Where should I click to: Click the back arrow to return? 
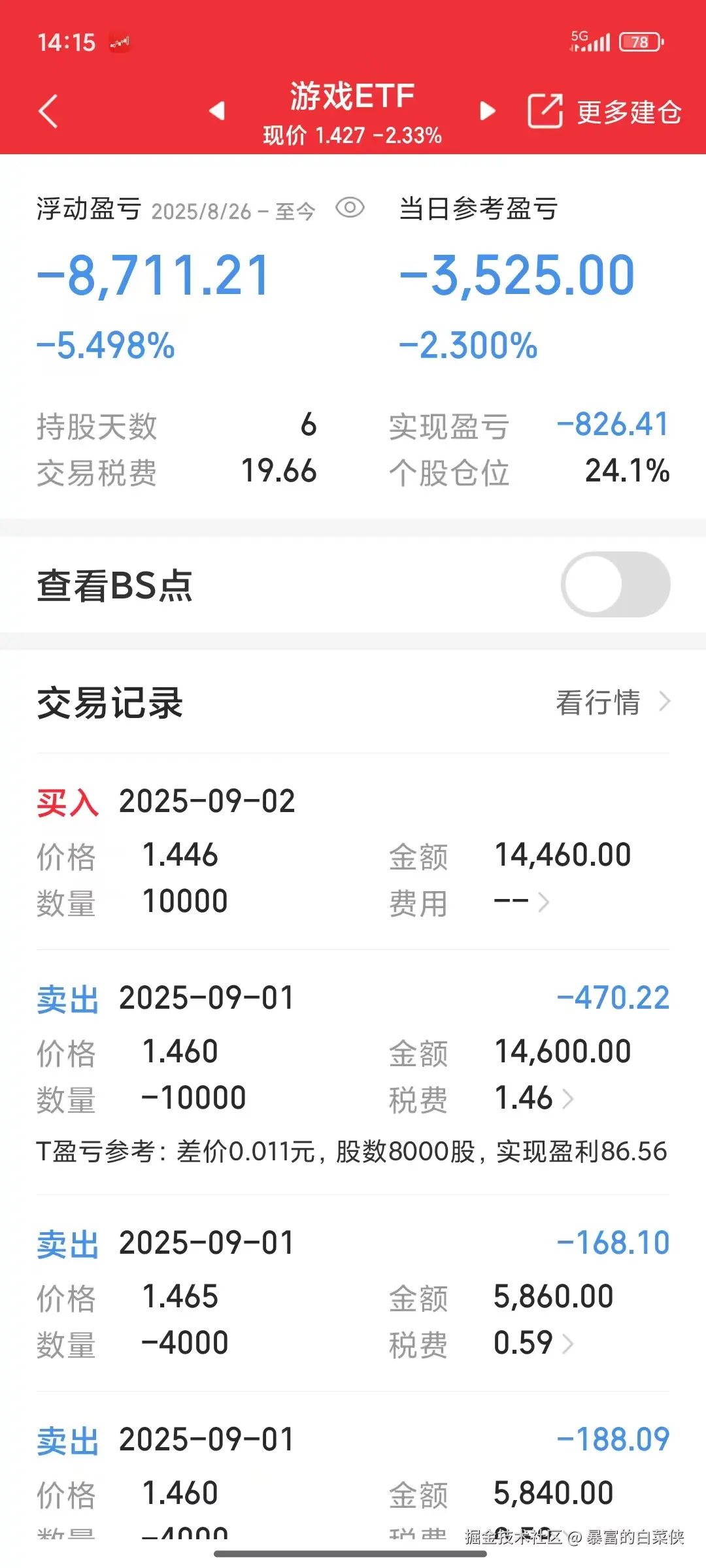46,110
